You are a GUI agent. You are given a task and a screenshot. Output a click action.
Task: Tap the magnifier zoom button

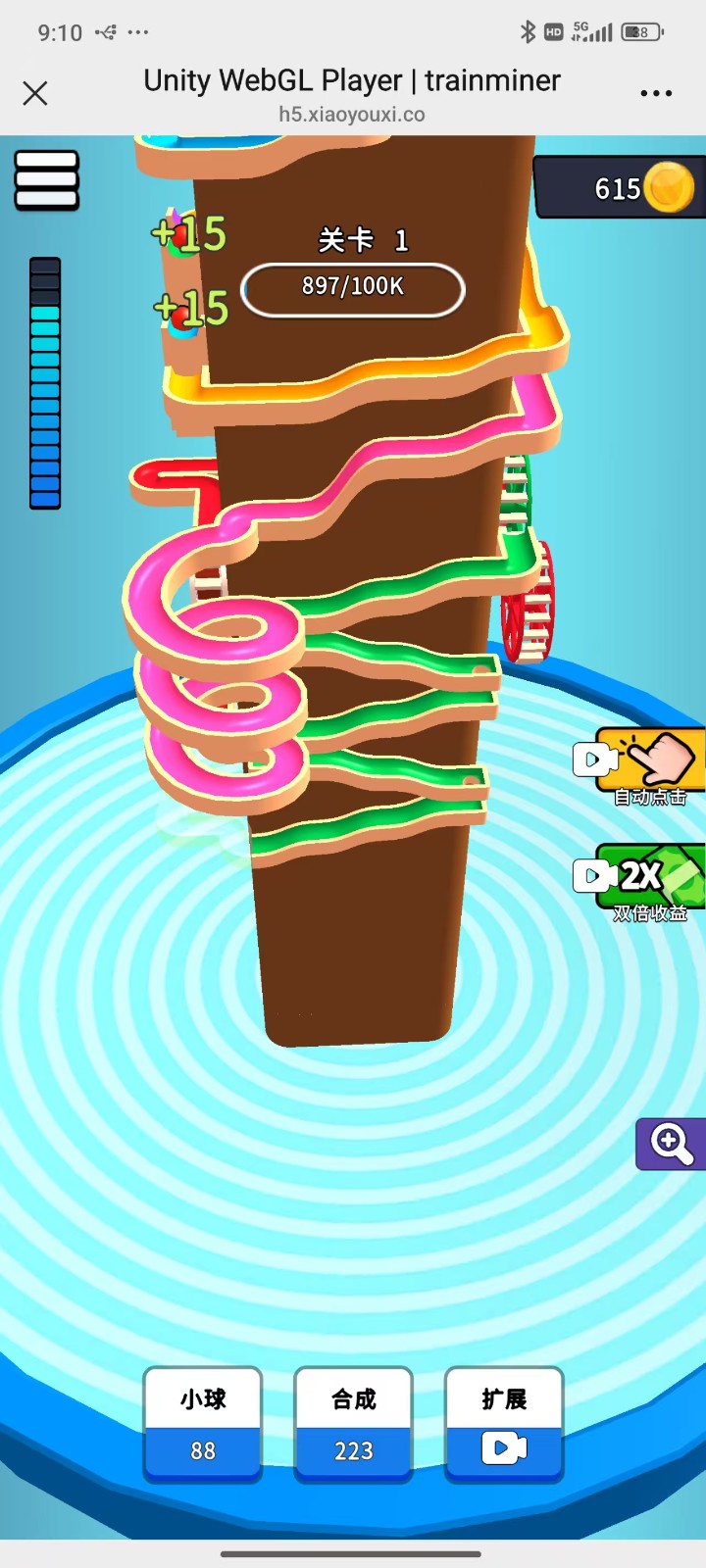point(672,1144)
